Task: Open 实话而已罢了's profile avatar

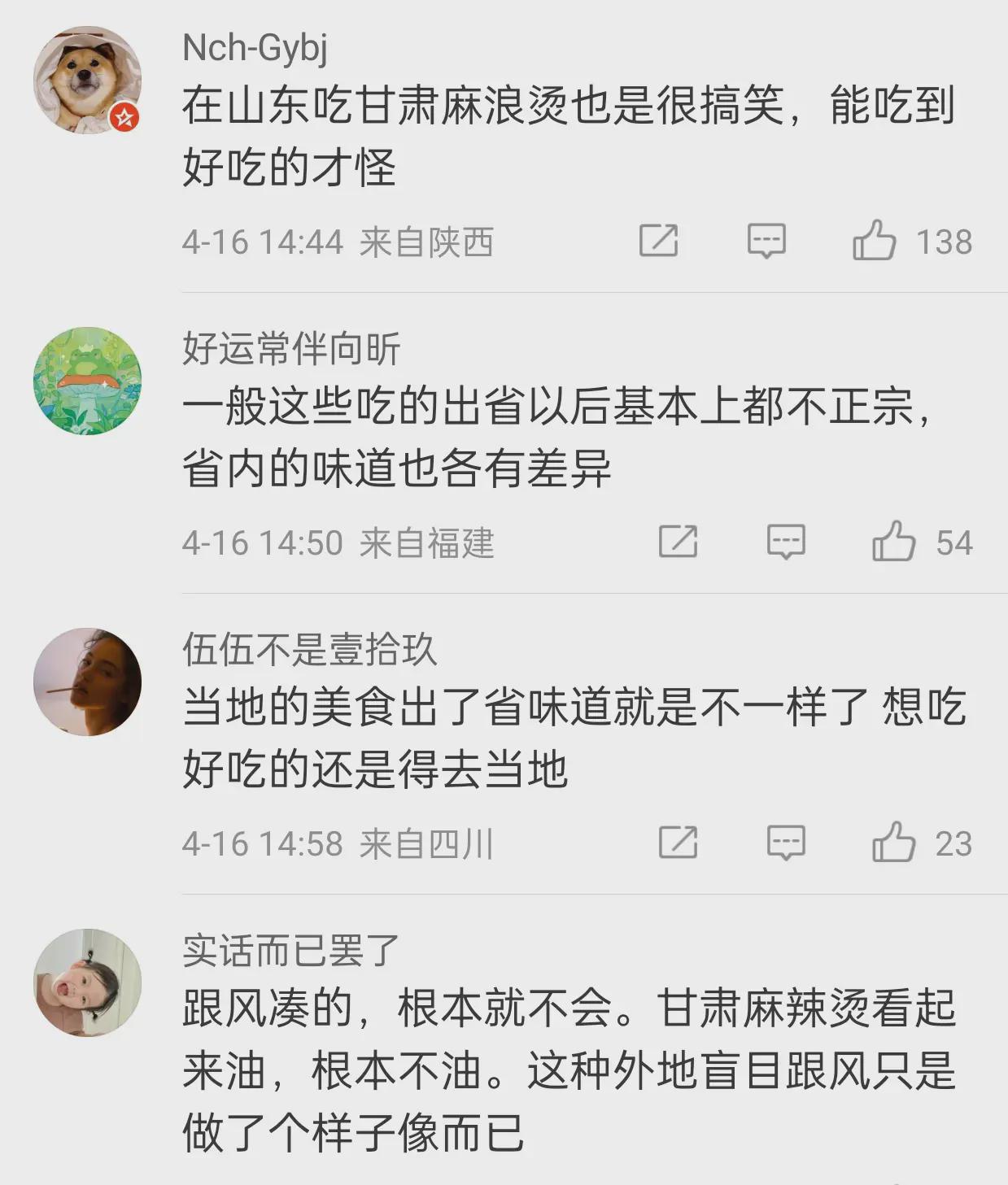Action: (x=87, y=982)
